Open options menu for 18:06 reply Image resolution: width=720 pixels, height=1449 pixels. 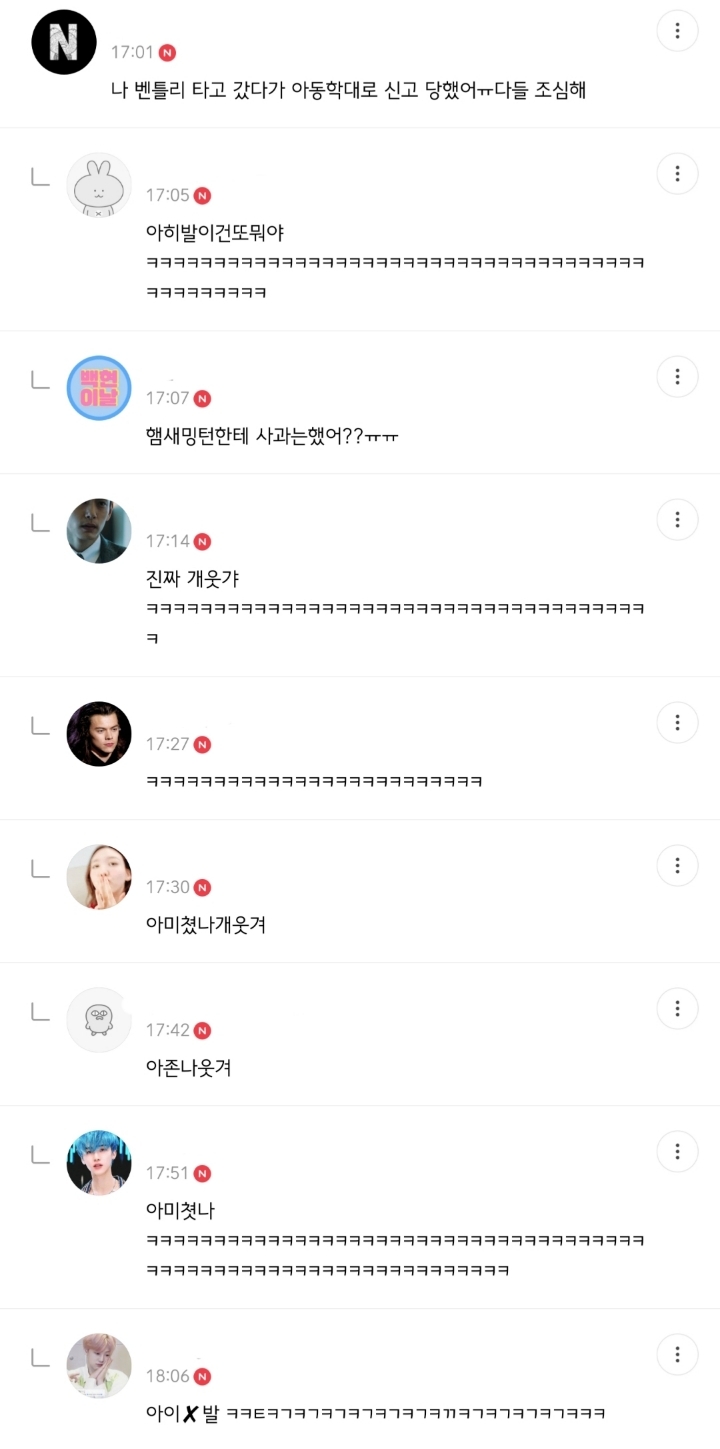pos(677,1354)
